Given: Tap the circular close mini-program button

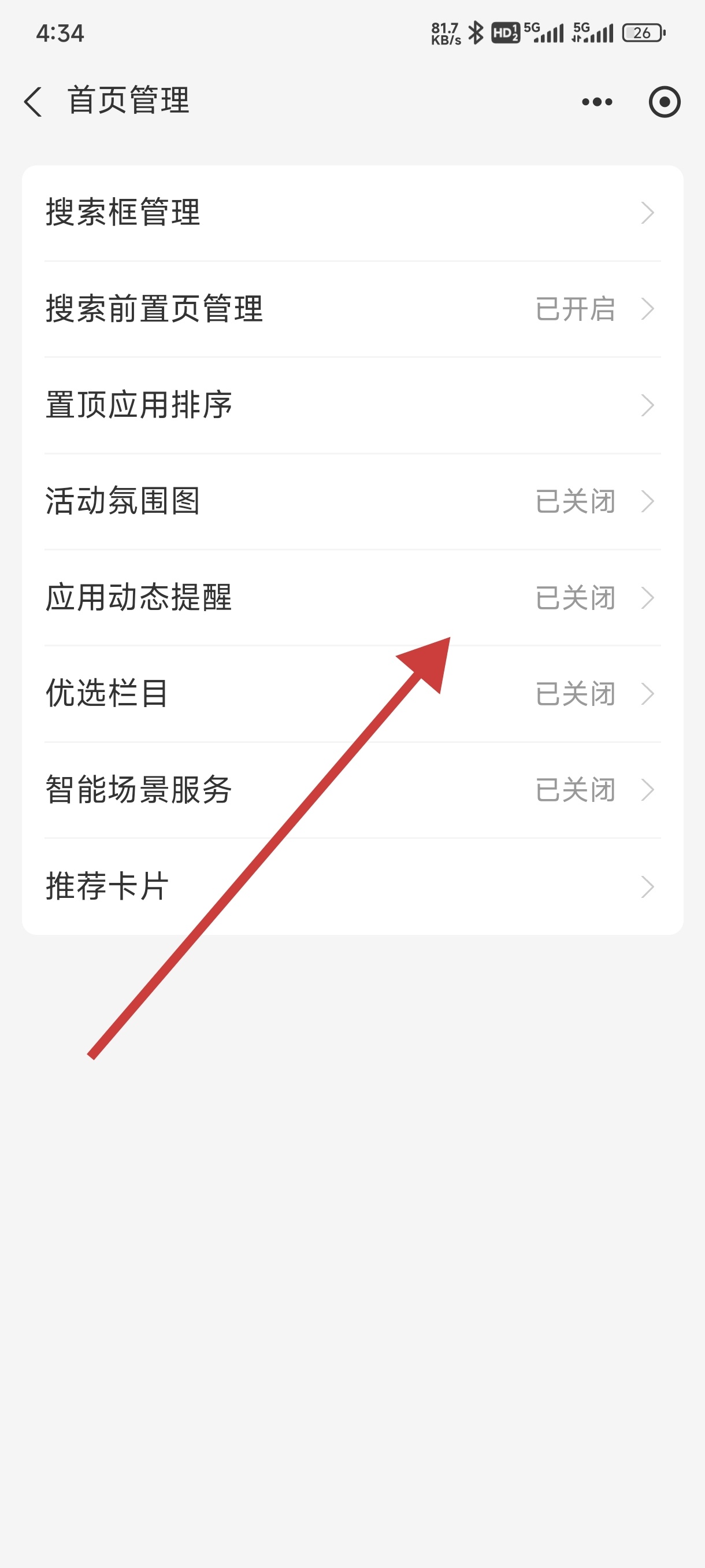Looking at the screenshot, I should (x=664, y=102).
